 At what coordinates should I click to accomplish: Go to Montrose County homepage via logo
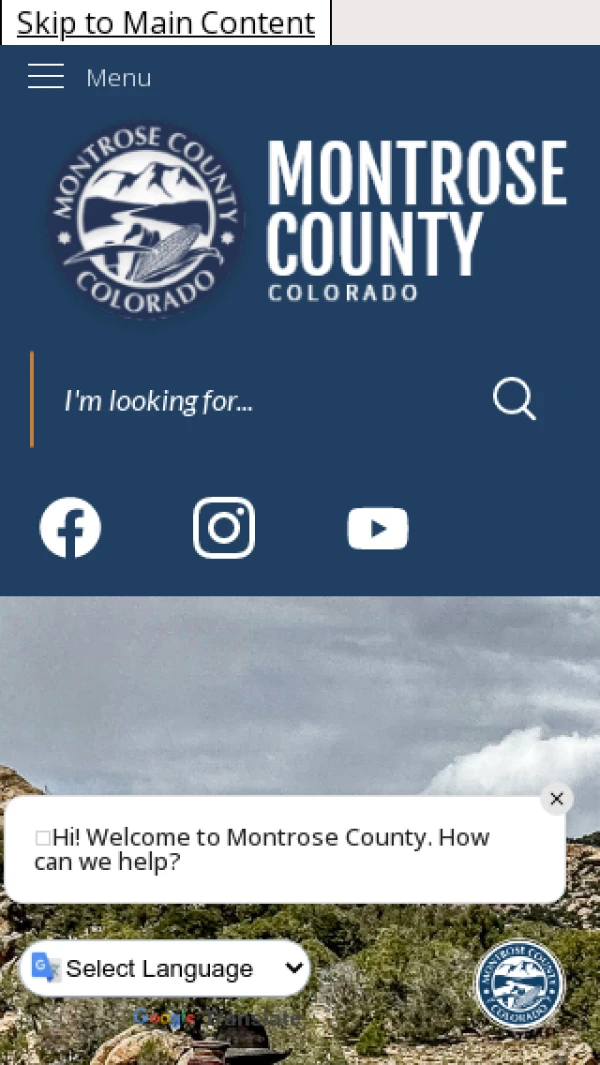306,220
